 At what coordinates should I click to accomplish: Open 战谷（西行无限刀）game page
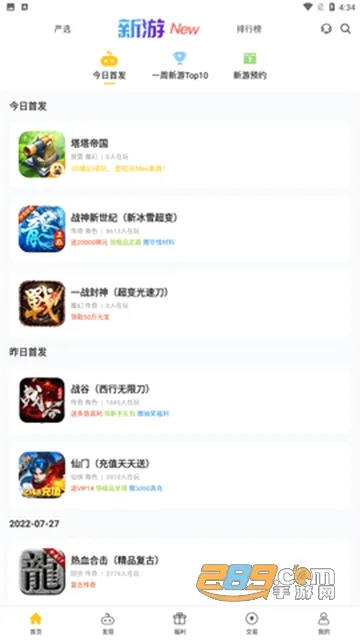[x=180, y=400]
